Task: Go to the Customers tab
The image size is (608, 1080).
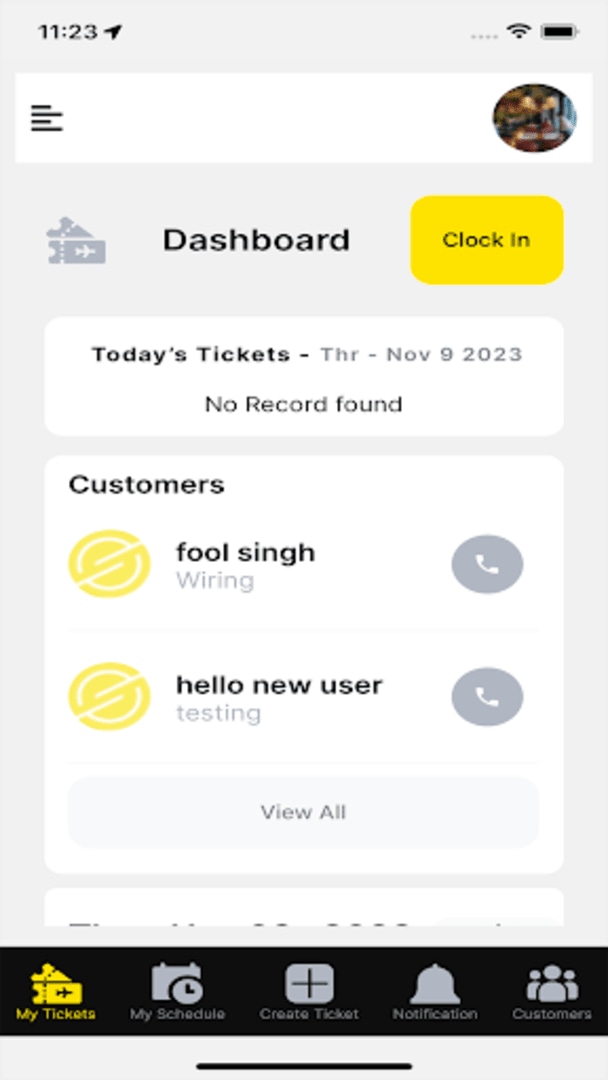Action: [x=552, y=992]
